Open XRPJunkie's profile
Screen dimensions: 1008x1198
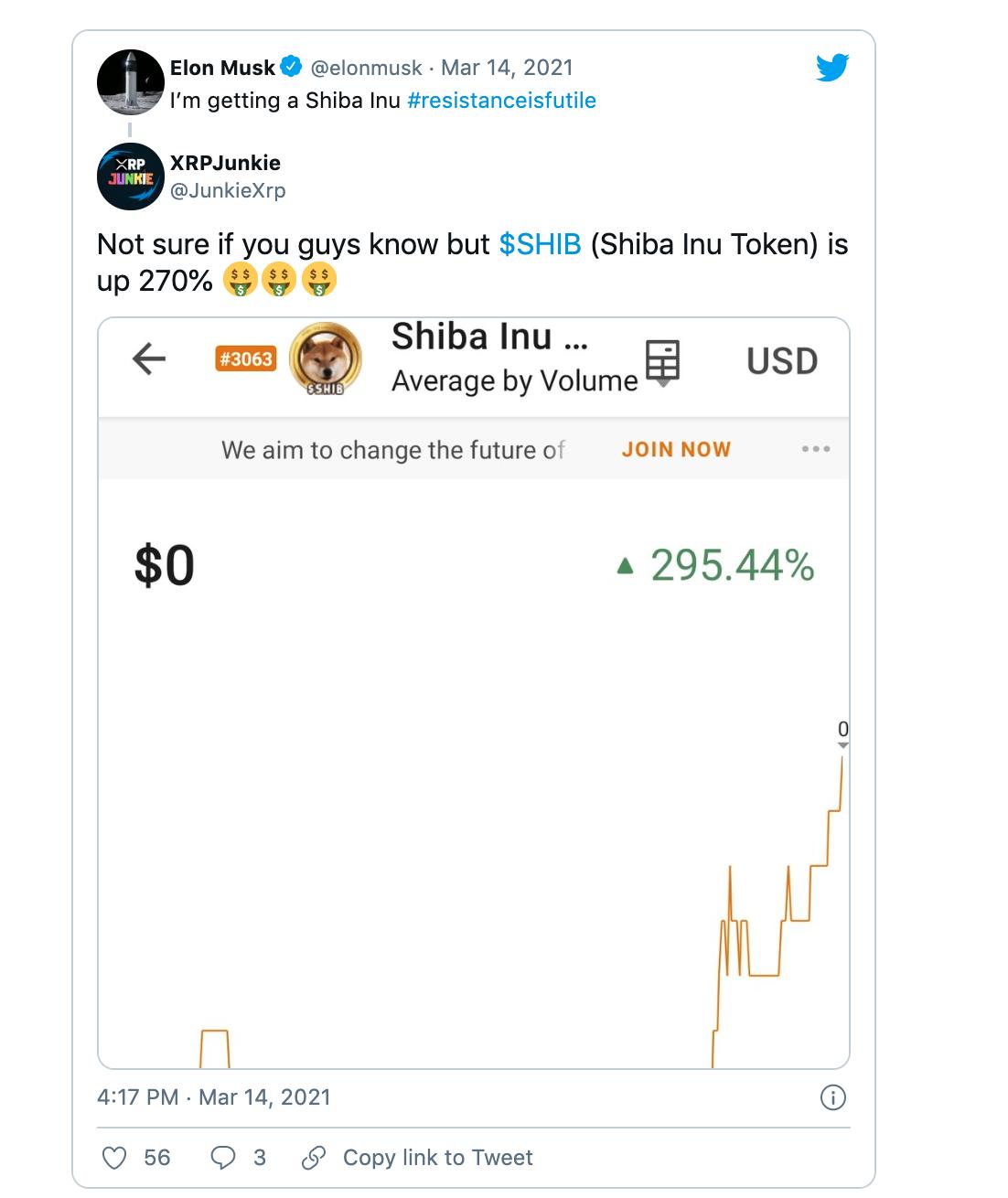[225, 163]
